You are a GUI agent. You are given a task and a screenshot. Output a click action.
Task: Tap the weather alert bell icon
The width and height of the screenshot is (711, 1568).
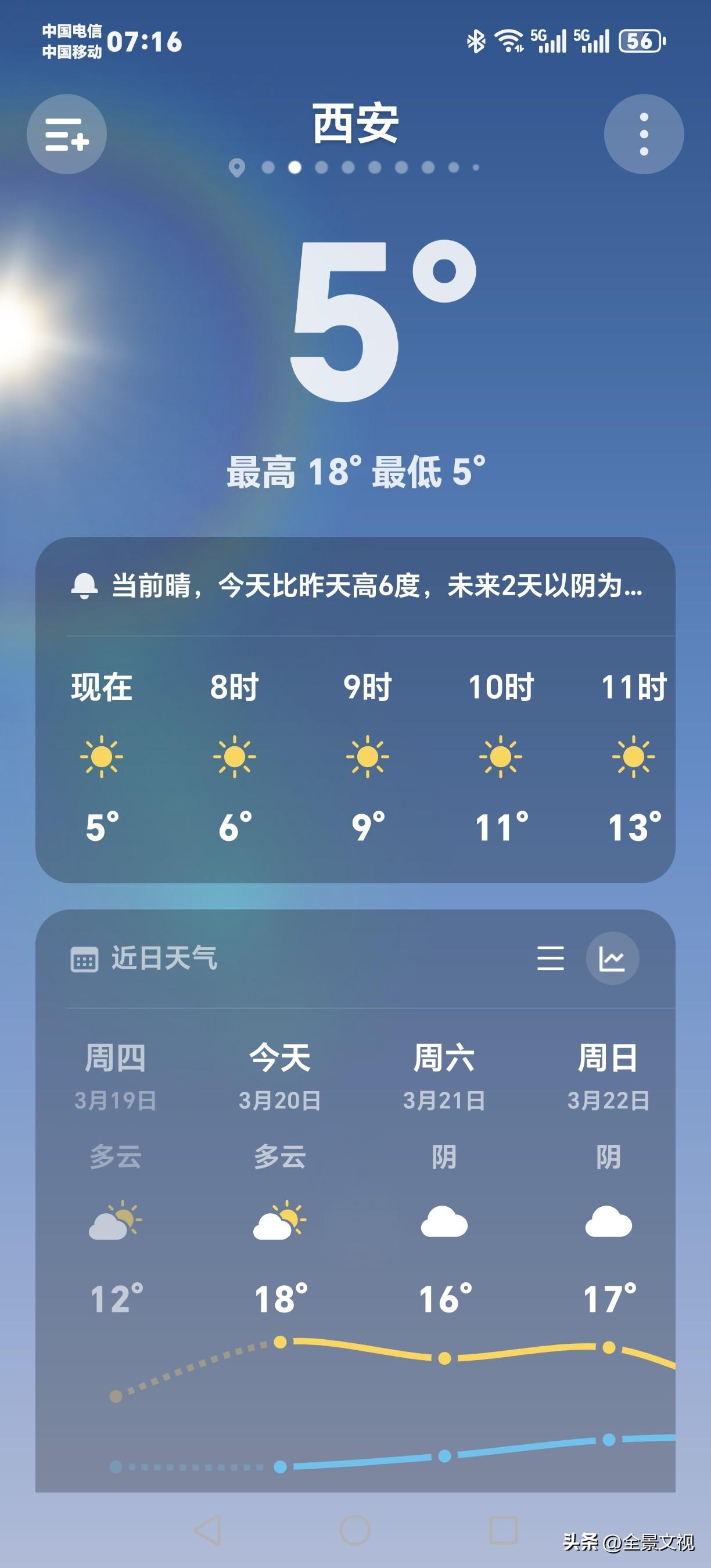86,586
